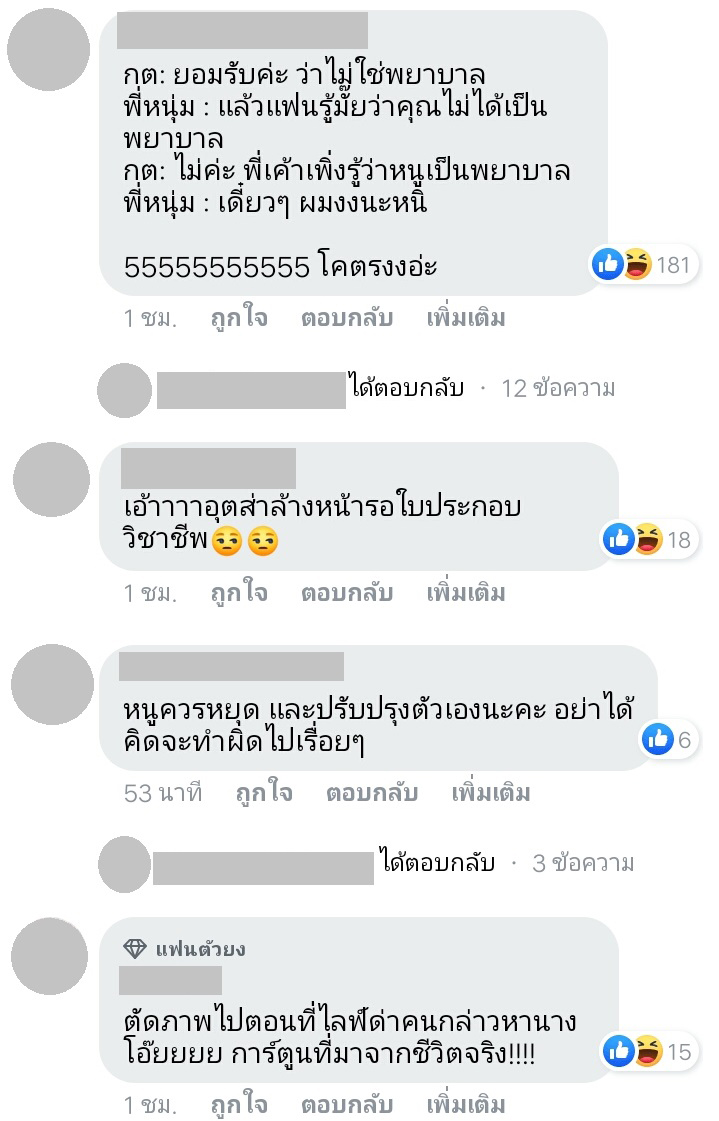Screen dimensions: 719x1121
Task: View the 15 reactions on the last comment
Action: click(x=649, y=1051)
